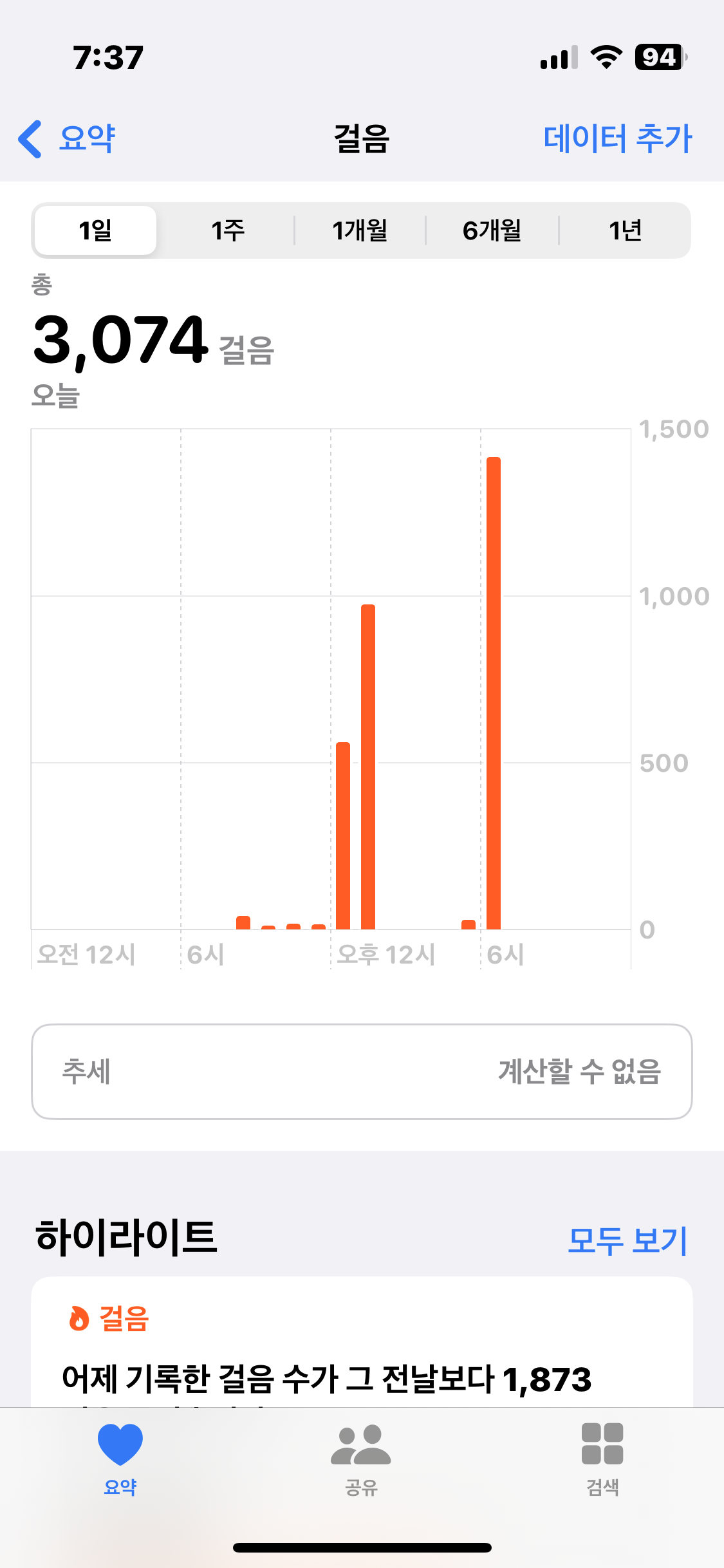Tap 데이터 추가 to add data
The image size is (724, 1568).
[x=617, y=138]
